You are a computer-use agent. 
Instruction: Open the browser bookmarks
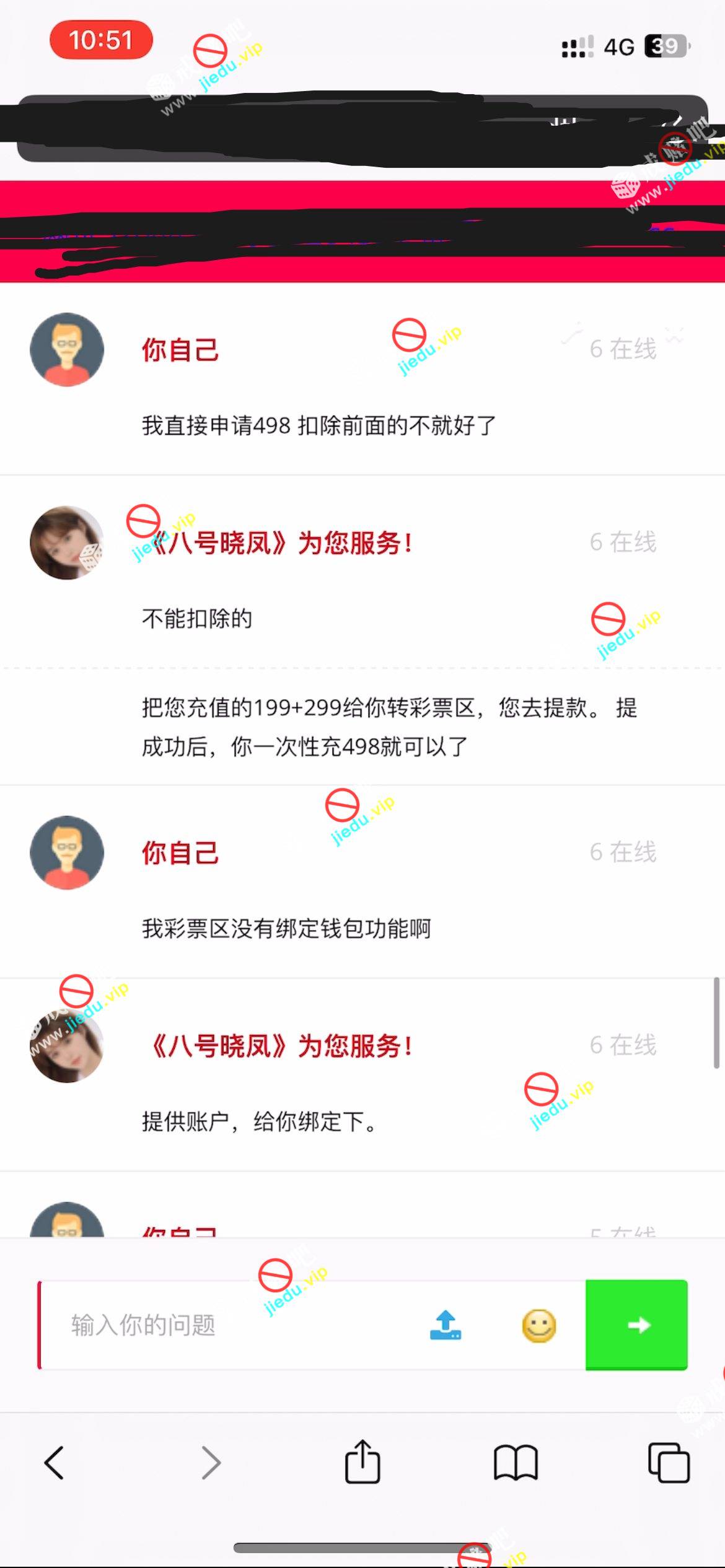click(516, 1463)
